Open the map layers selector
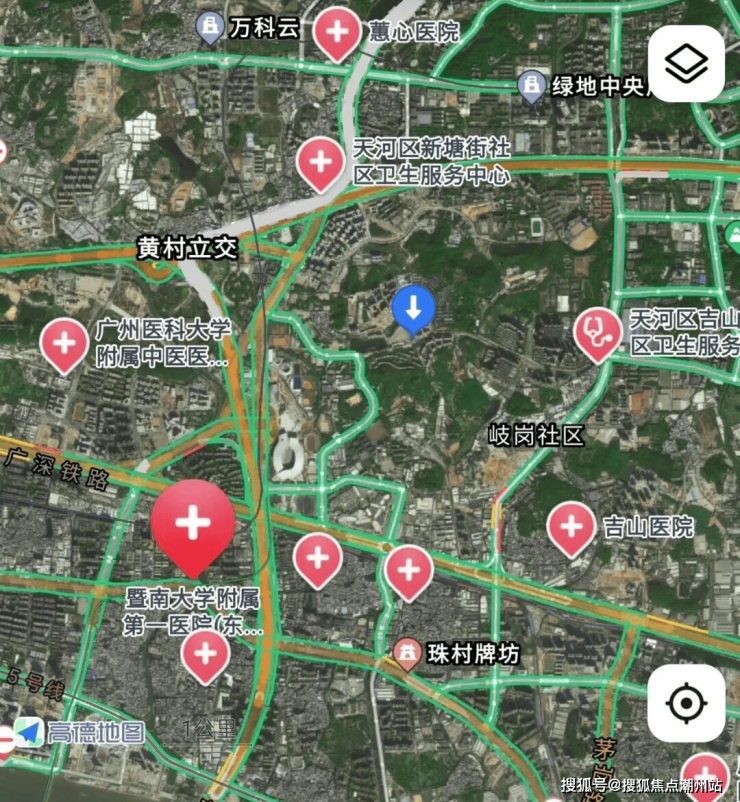The width and height of the screenshot is (740, 802). coord(686,64)
